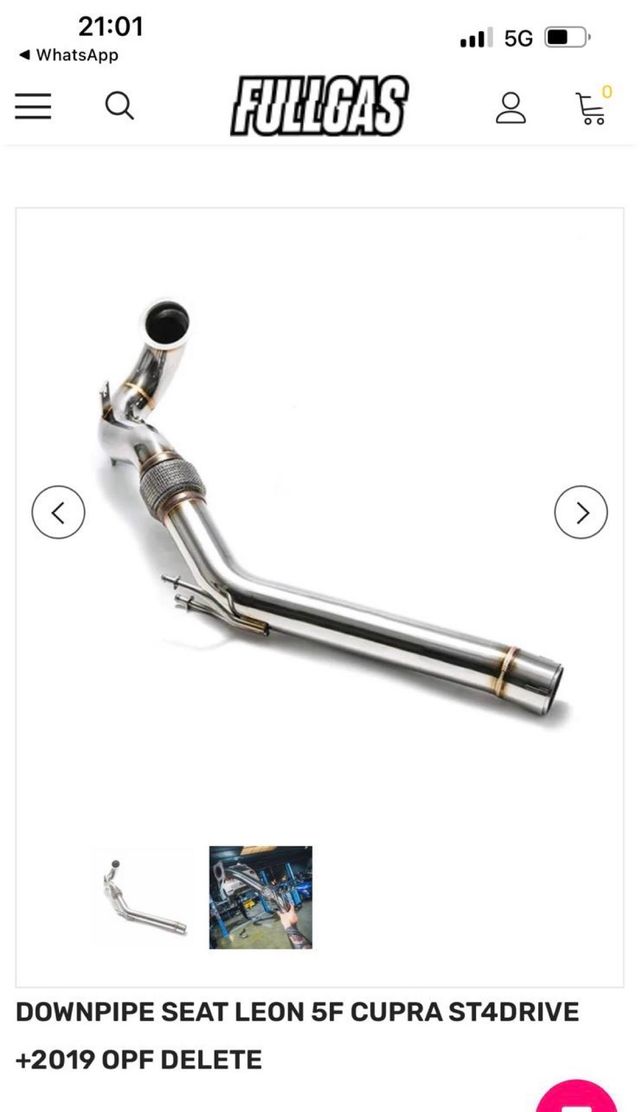Show the next product image
Image resolution: width=640 pixels, height=1112 pixels.
(580, 512)
